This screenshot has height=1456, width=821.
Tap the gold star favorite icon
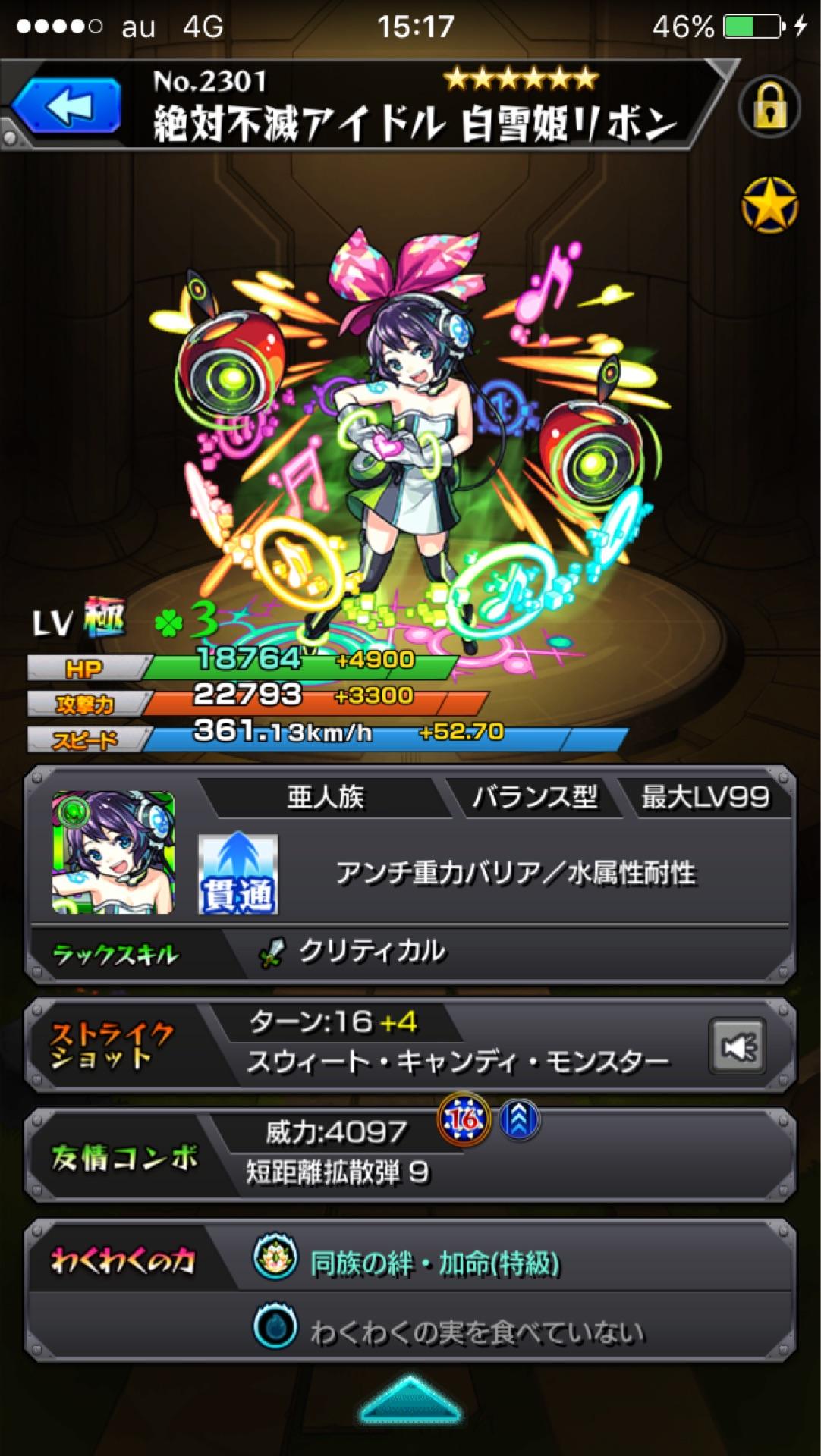(x=769, y=205)
